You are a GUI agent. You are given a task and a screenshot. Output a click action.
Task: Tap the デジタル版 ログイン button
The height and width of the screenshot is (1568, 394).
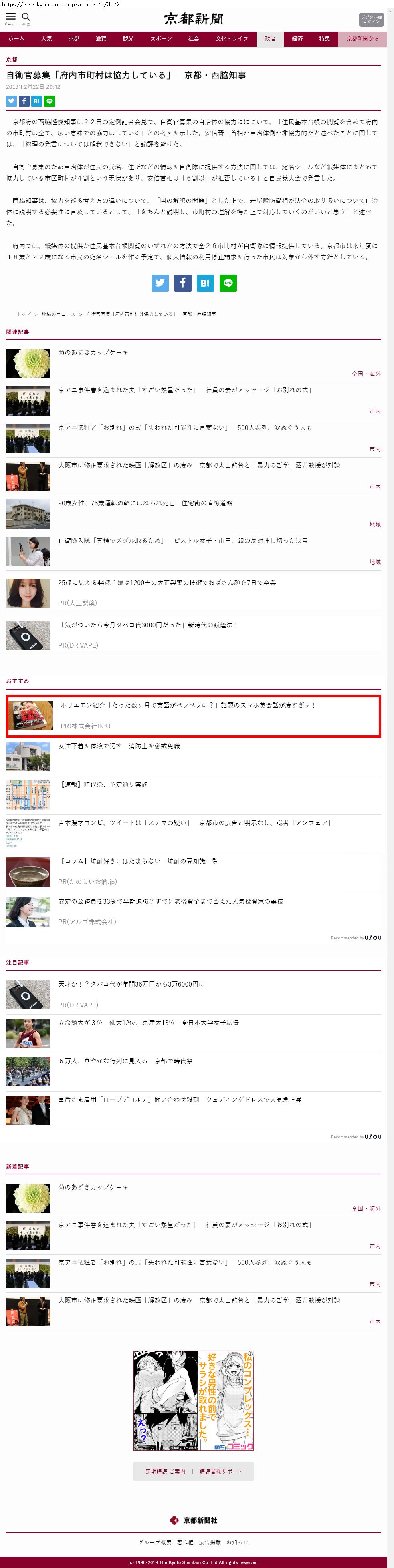click(x=371, y=20)
